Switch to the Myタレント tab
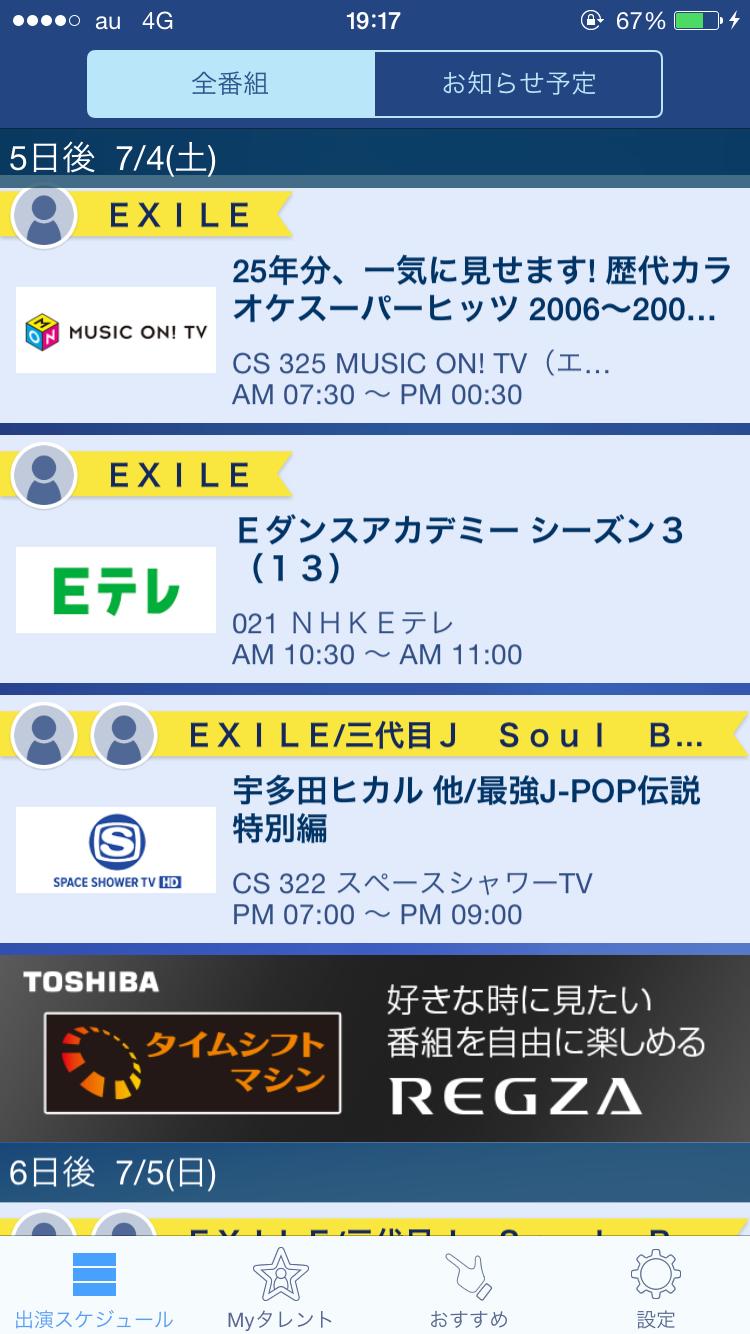The image size is (750, 1334). (x=280, y=1288)
